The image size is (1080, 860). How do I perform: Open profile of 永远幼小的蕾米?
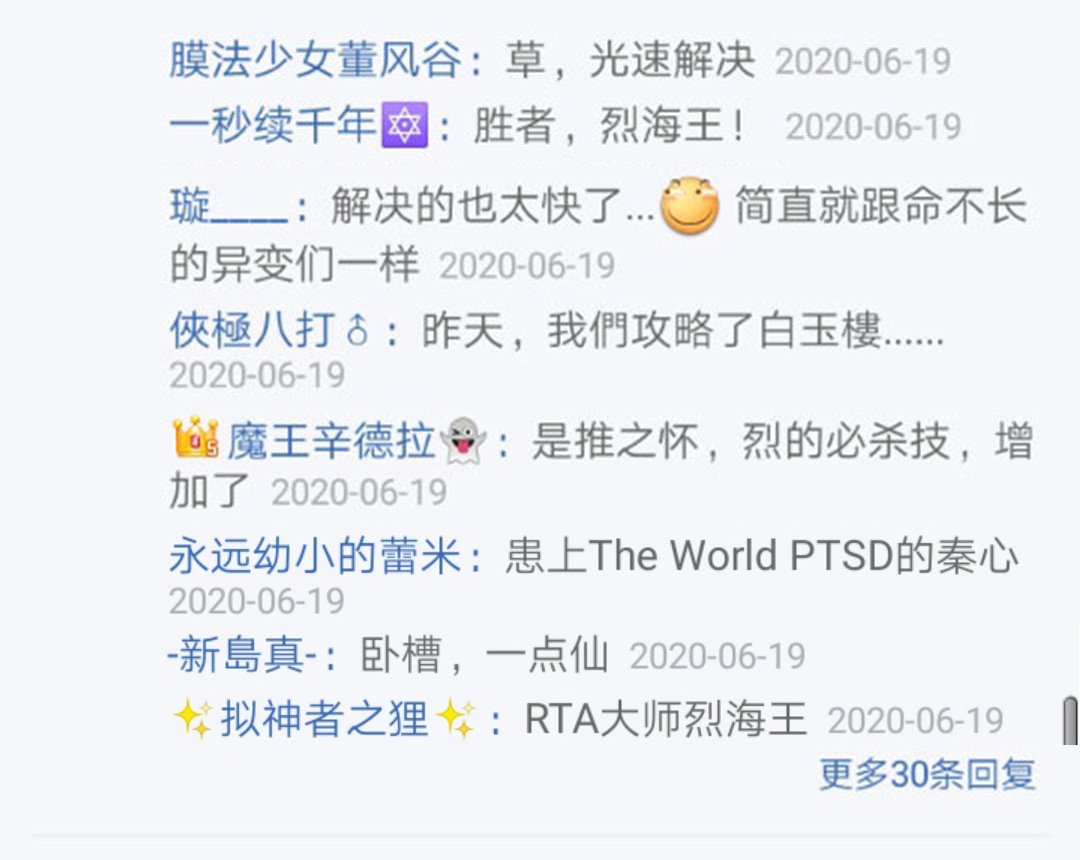315,556
